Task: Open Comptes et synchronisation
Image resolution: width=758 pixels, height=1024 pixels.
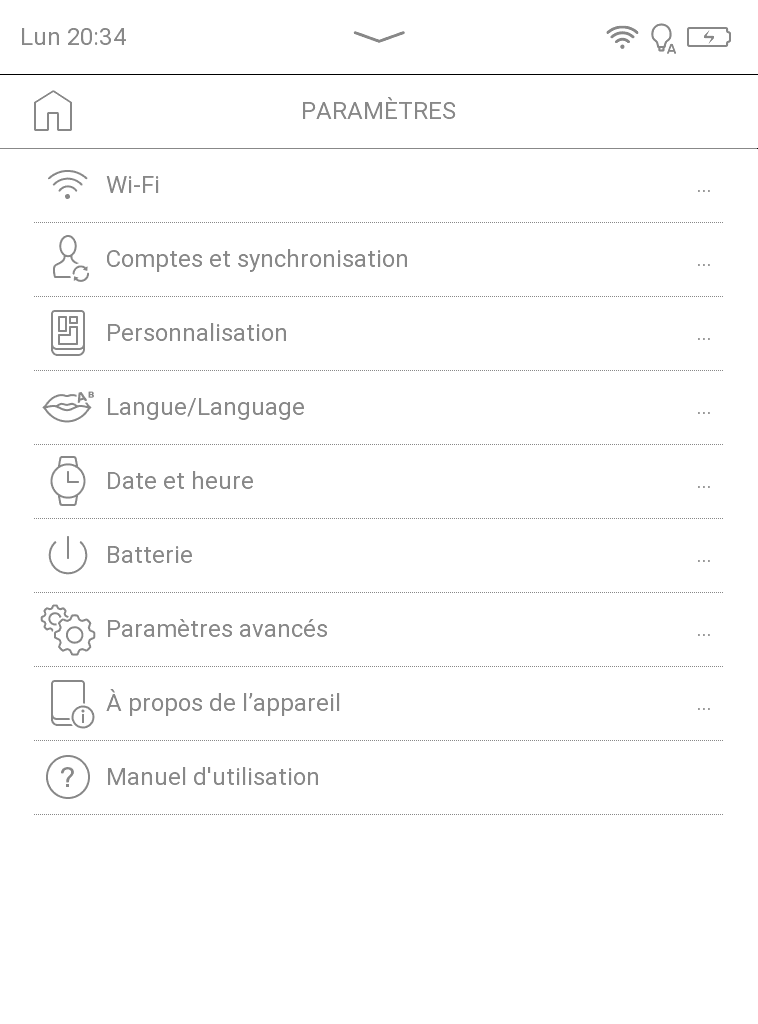Action: (x=257, y=259)
